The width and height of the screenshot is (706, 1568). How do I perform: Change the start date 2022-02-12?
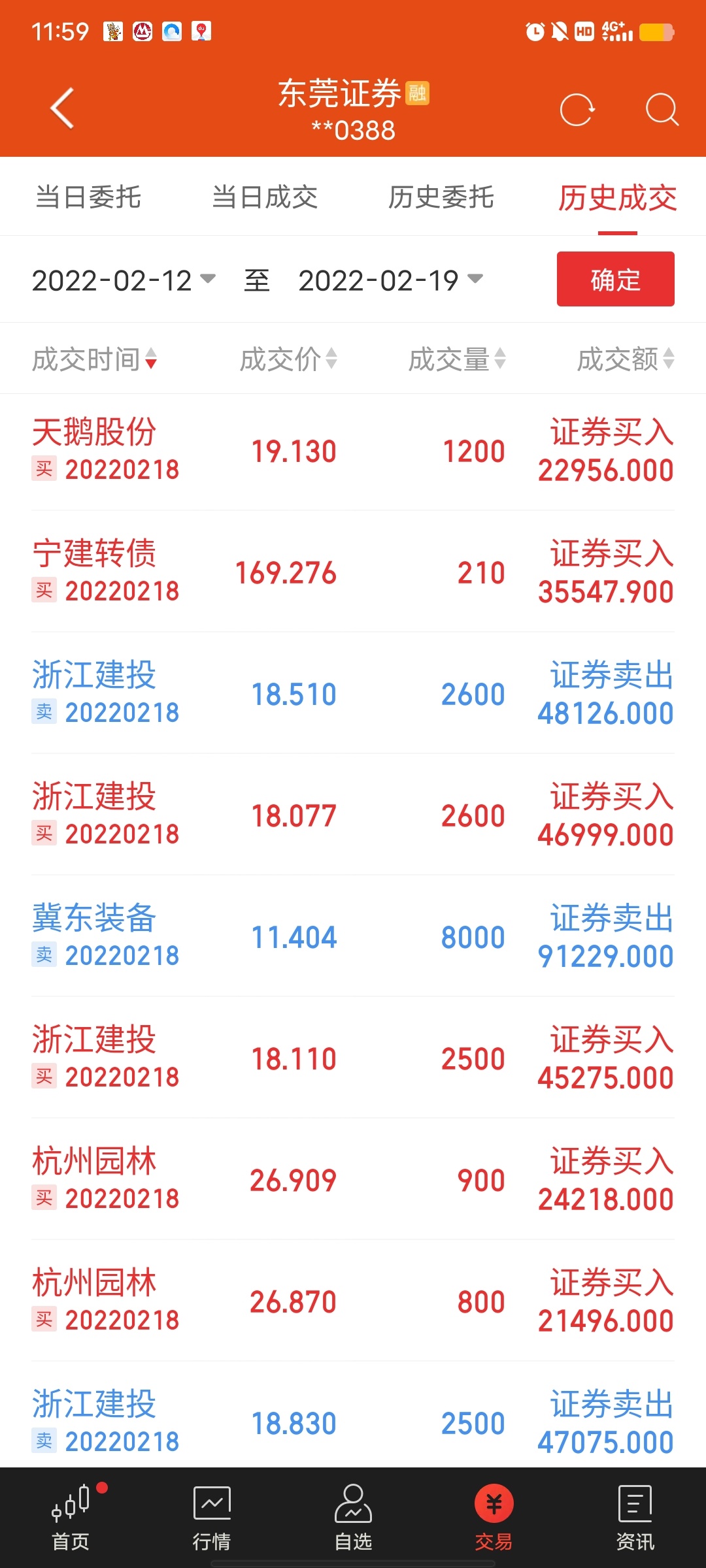(124, 280)
